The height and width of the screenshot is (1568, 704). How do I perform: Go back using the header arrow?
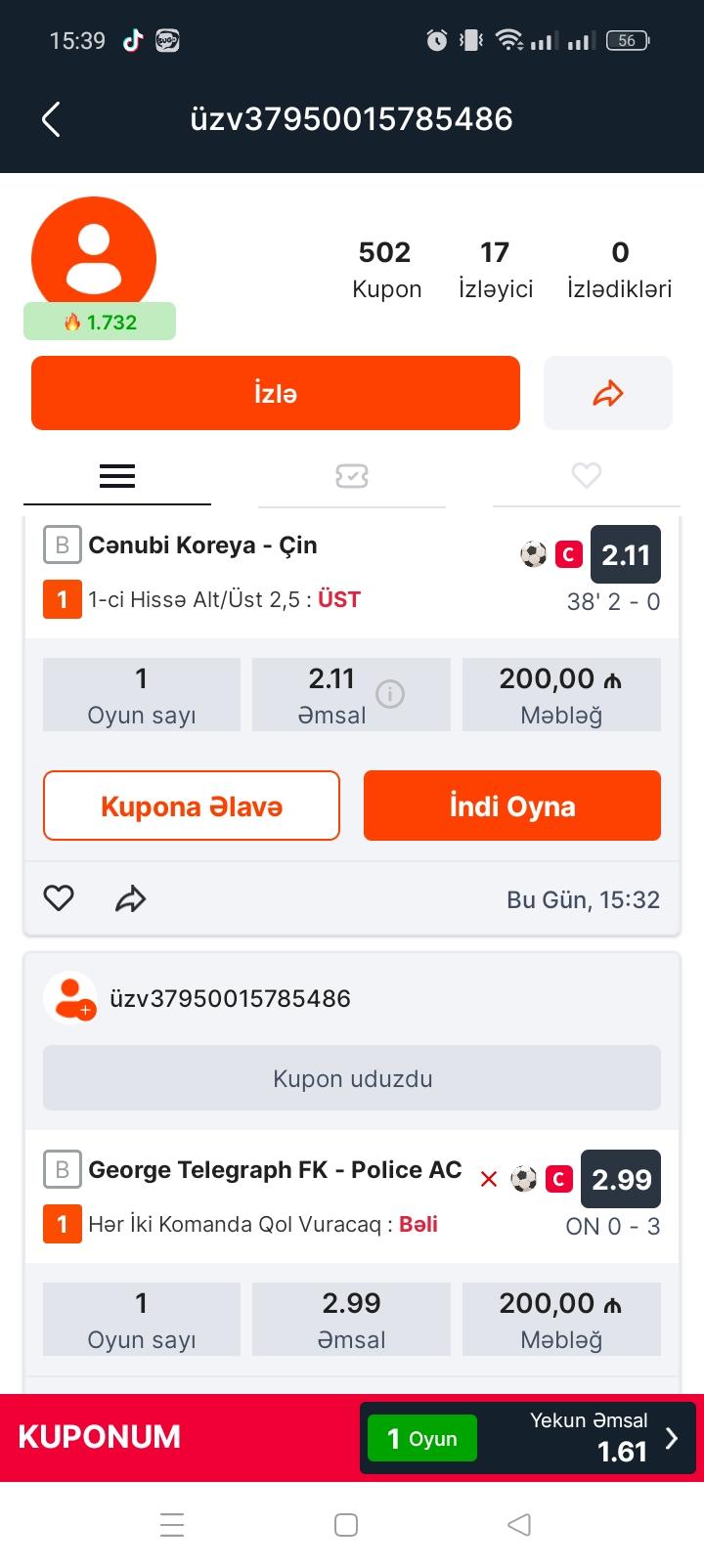click(x=51, y=119)
